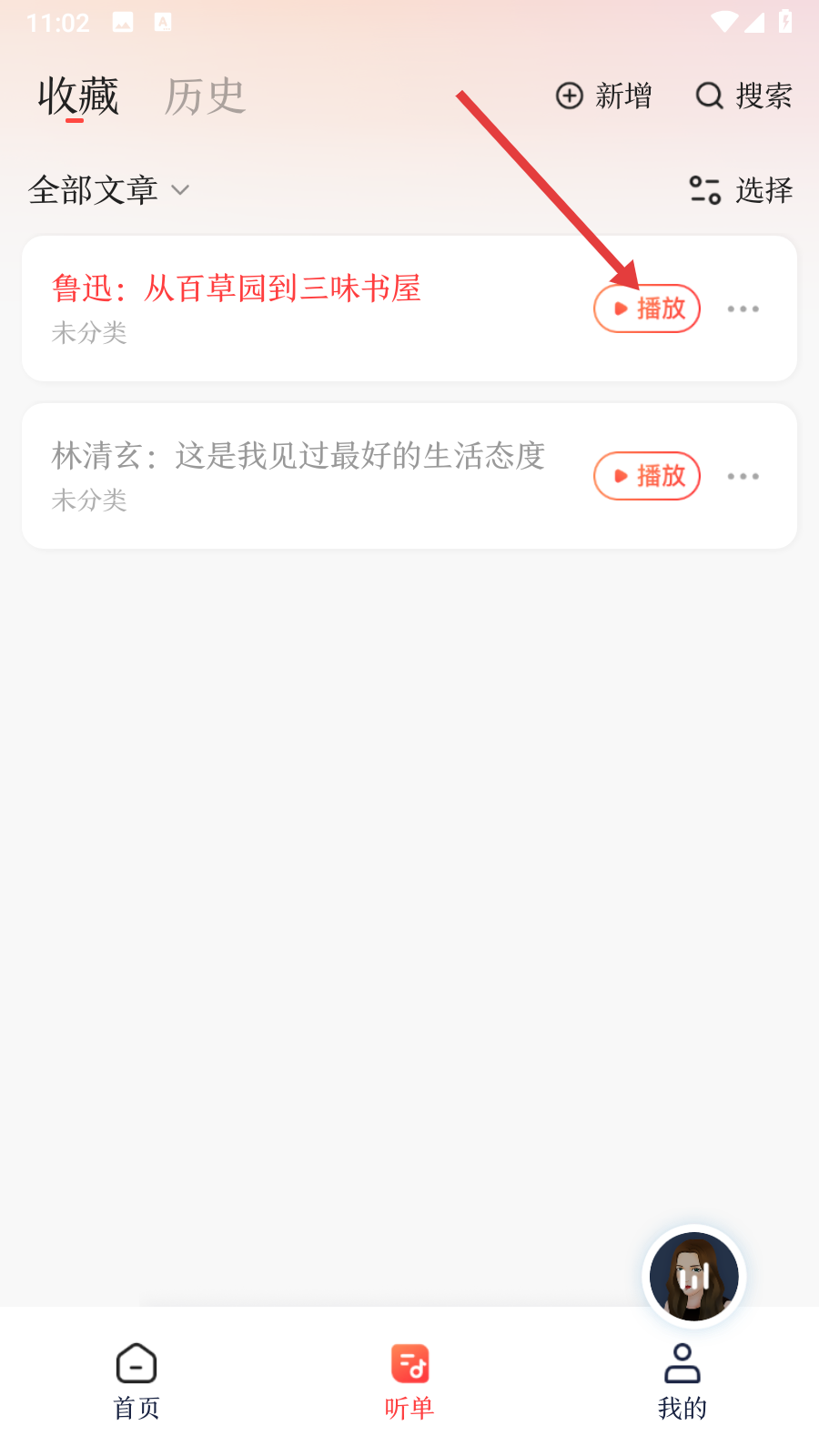Image resolution: width=819 pixels, height=1456 pixels.
Task: Switch to the 历史 tab
Action: point(205,96)
